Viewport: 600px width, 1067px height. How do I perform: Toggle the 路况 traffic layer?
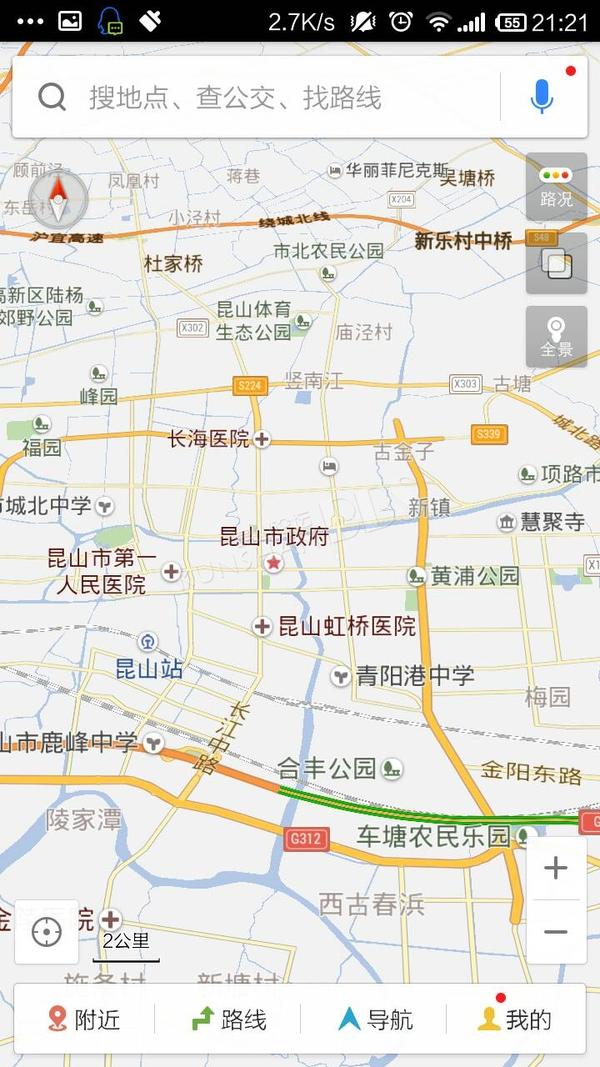(x=556, y=186)
